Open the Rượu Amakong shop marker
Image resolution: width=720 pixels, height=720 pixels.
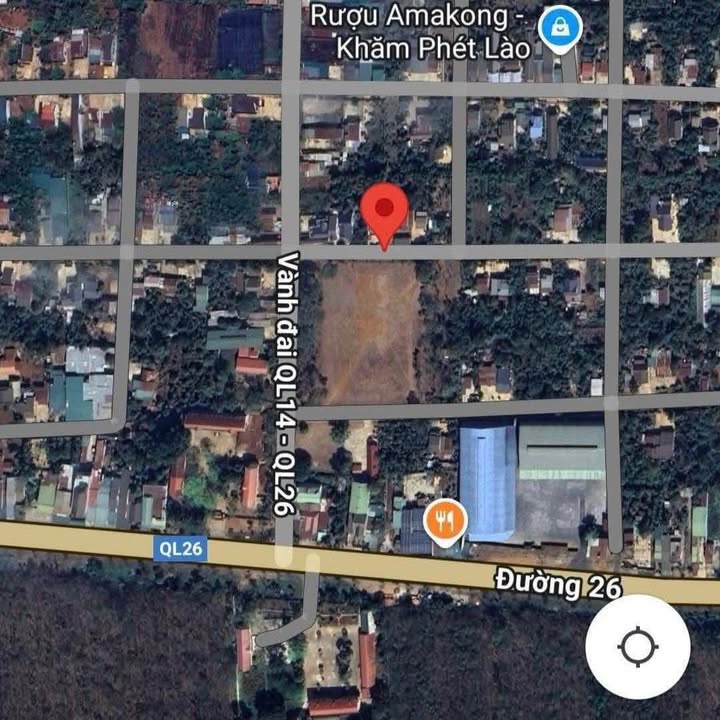click(x=557, y=28)
